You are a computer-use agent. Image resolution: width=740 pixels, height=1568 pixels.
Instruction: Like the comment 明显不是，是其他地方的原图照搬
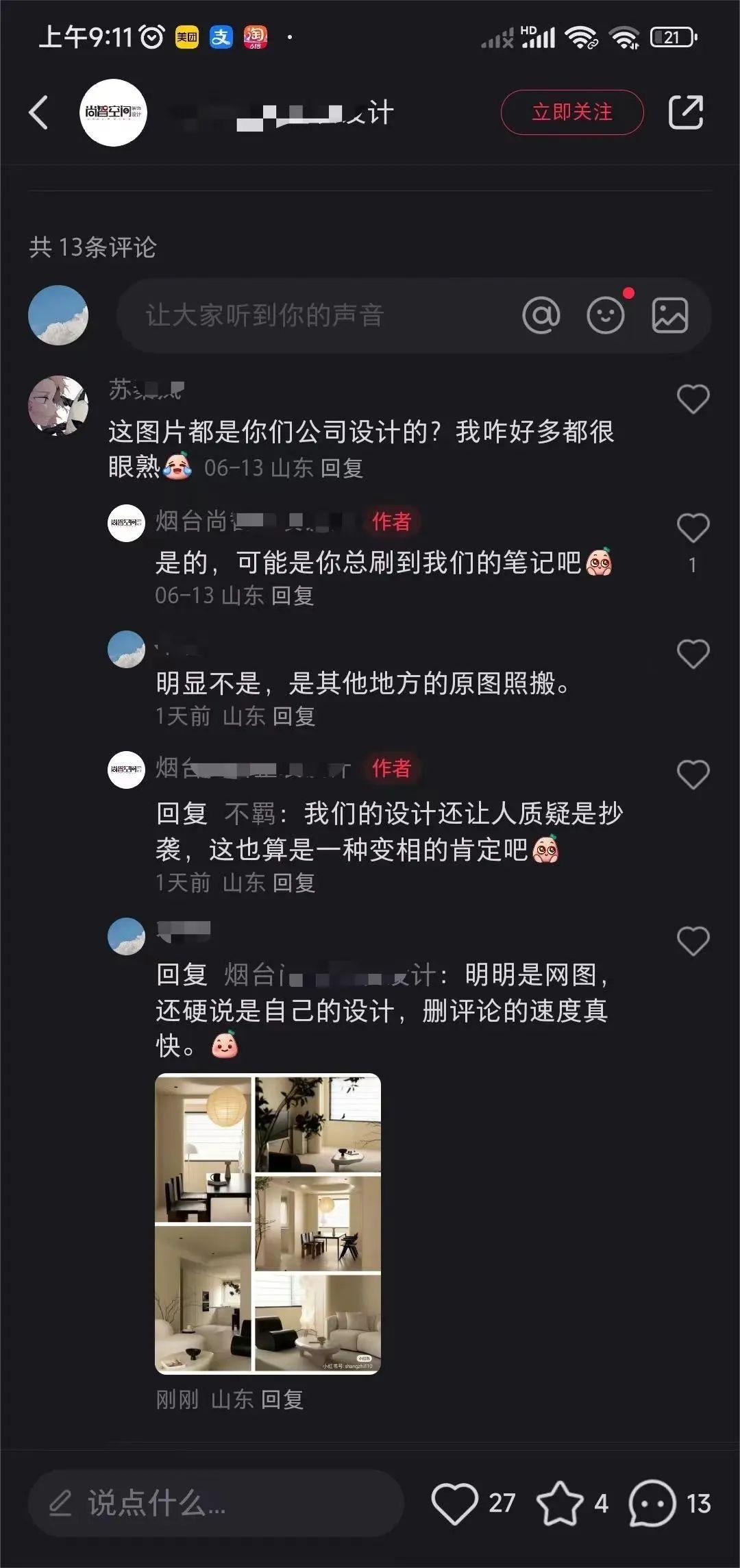(x=693, y=654)
